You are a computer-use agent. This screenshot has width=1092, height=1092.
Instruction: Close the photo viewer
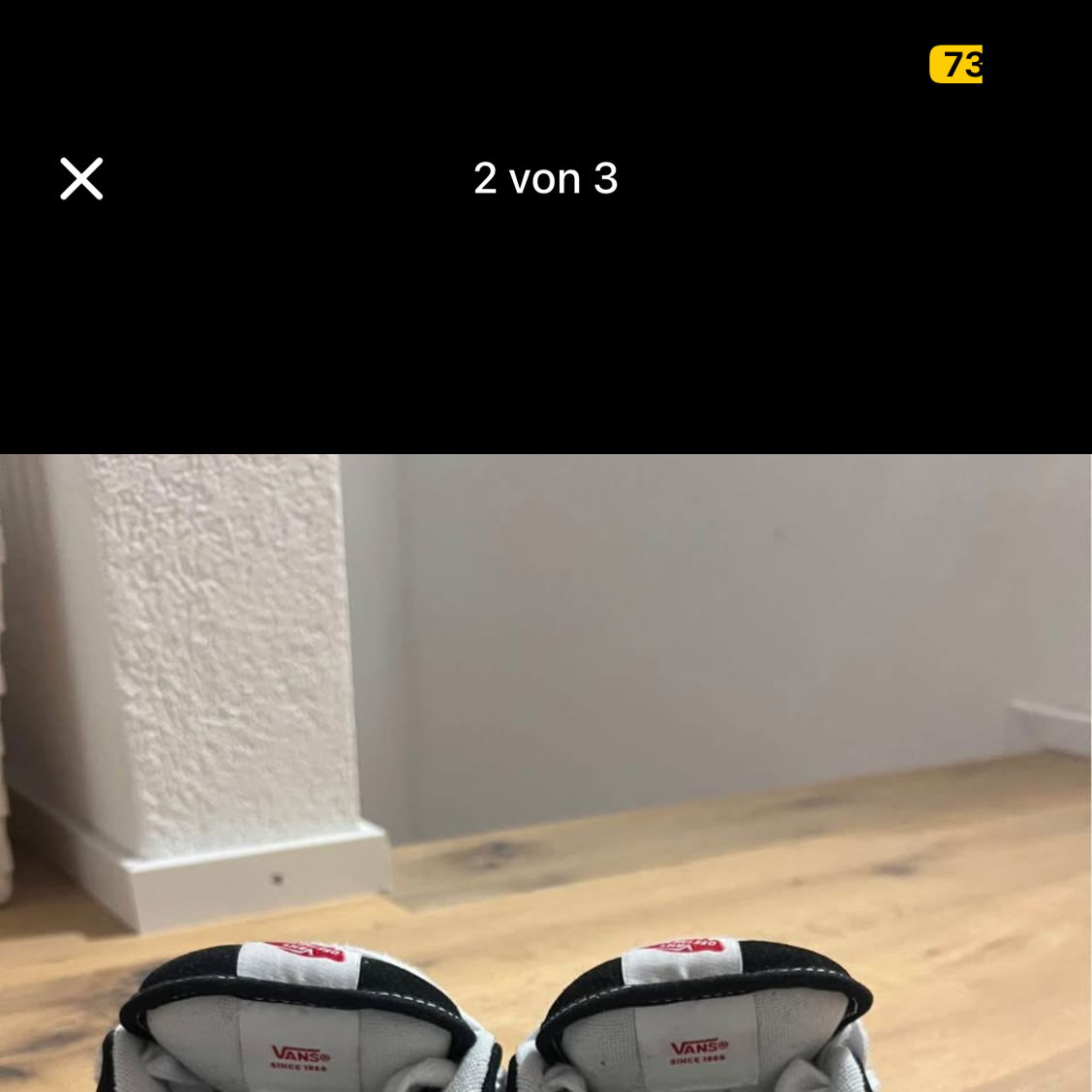pyautogui.click(x=81, y=179)
